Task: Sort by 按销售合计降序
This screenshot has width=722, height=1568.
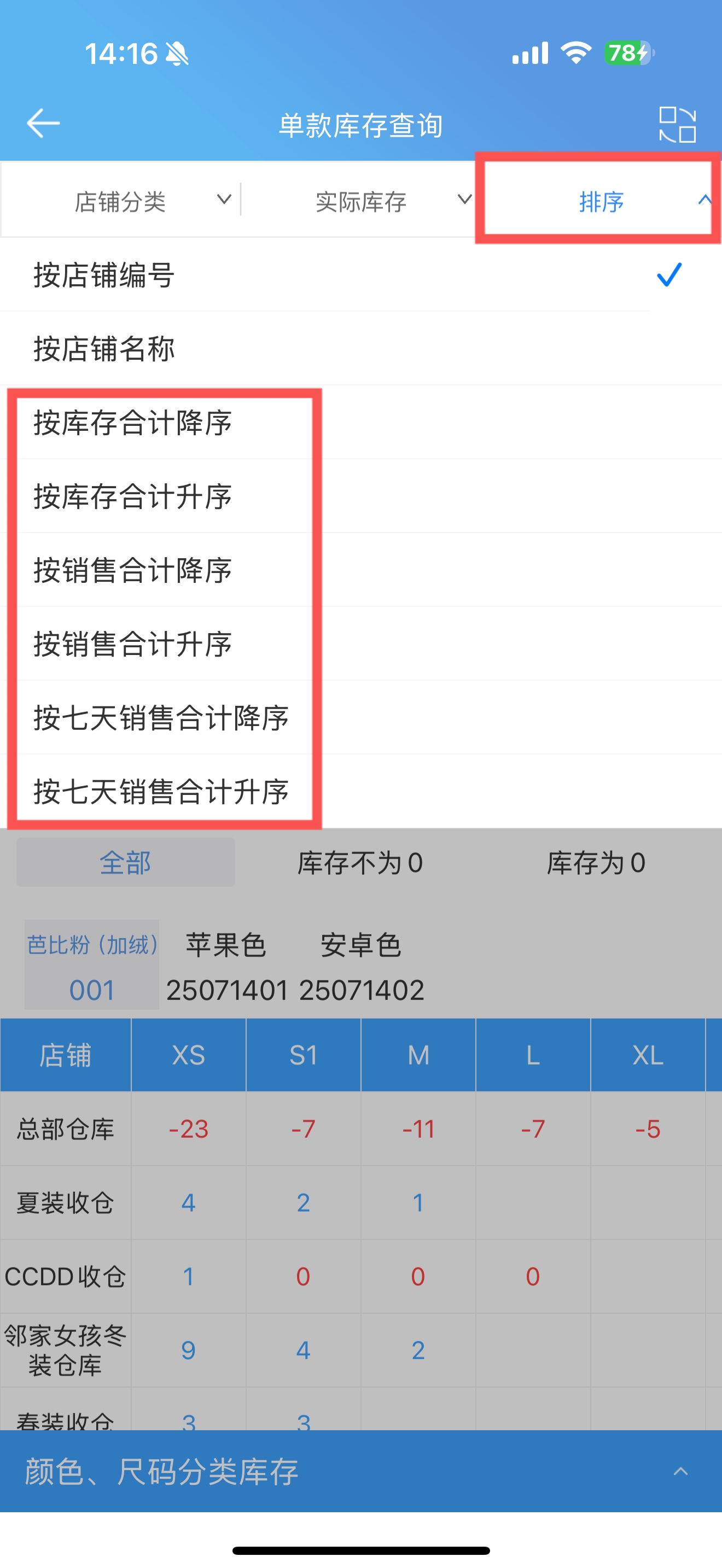Action: pyautogui.click(x=361, y=570)
